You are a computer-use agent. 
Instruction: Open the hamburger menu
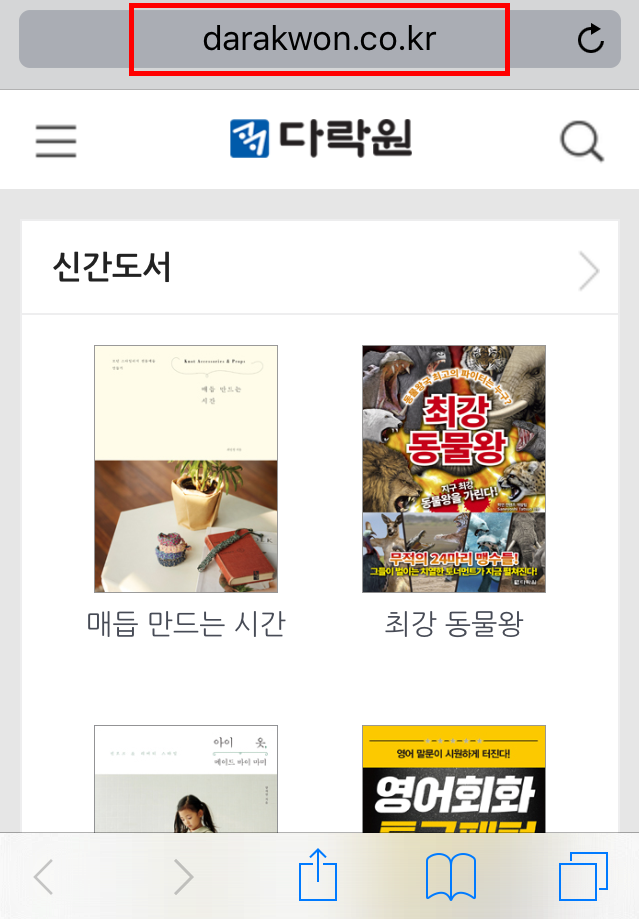[56, 141]
